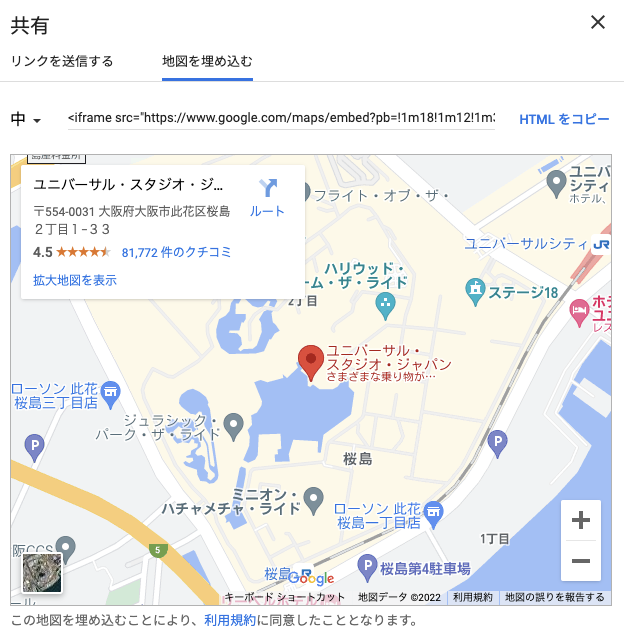Close the 共有 share dialog

(598, 23)
